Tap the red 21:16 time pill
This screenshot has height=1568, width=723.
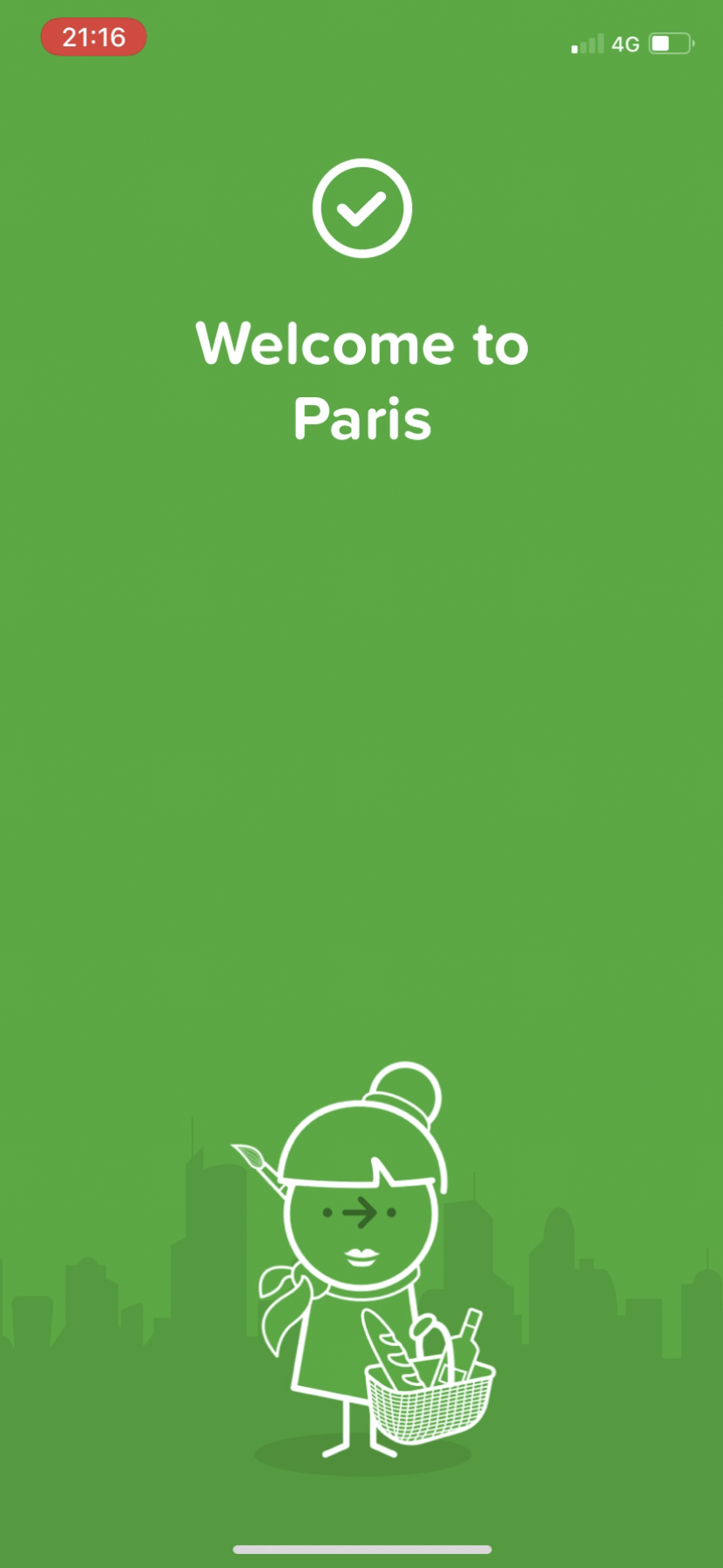pos(93,37)
